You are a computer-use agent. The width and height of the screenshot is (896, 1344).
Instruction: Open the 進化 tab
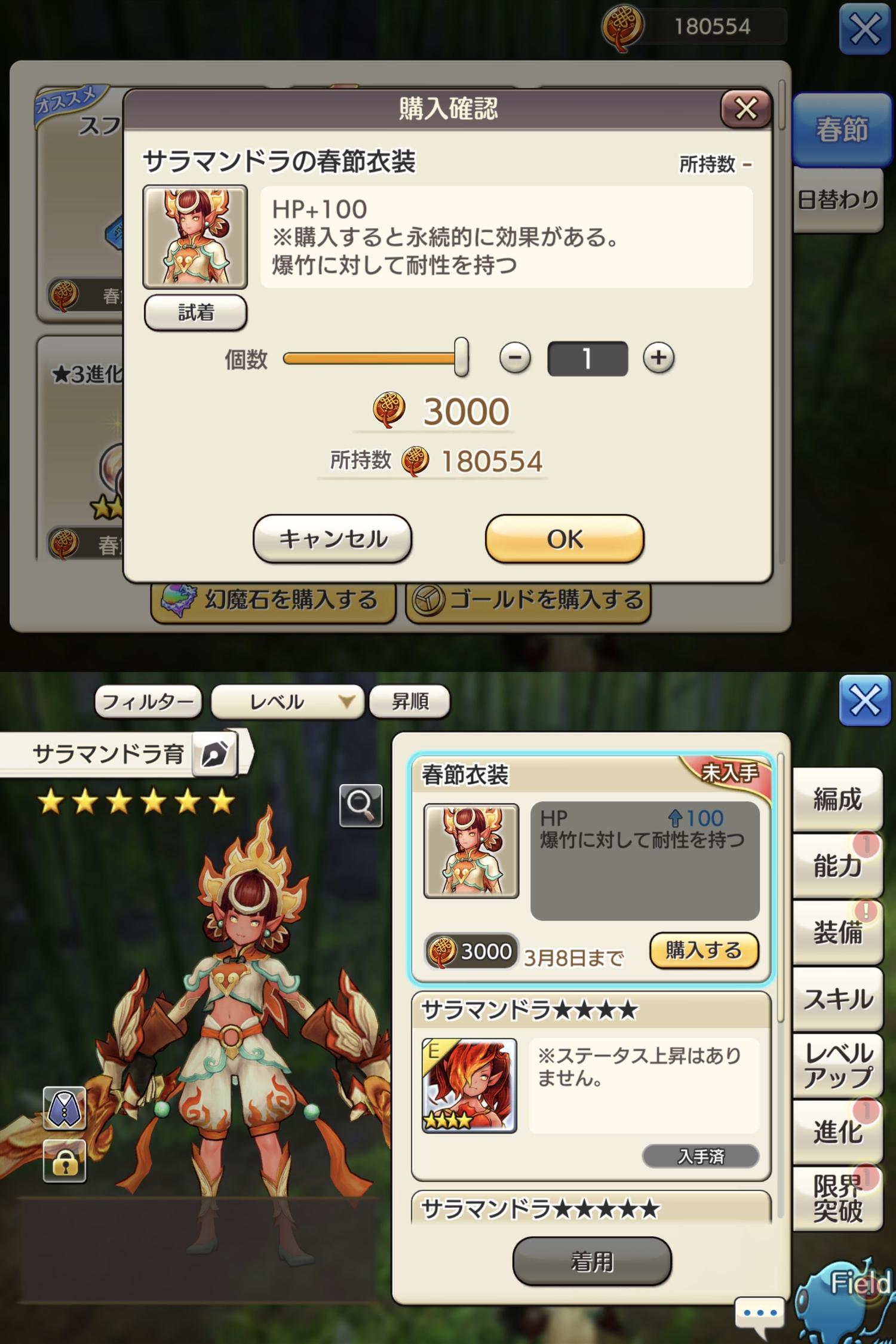pyautogui.click(x=837, y=1132)
